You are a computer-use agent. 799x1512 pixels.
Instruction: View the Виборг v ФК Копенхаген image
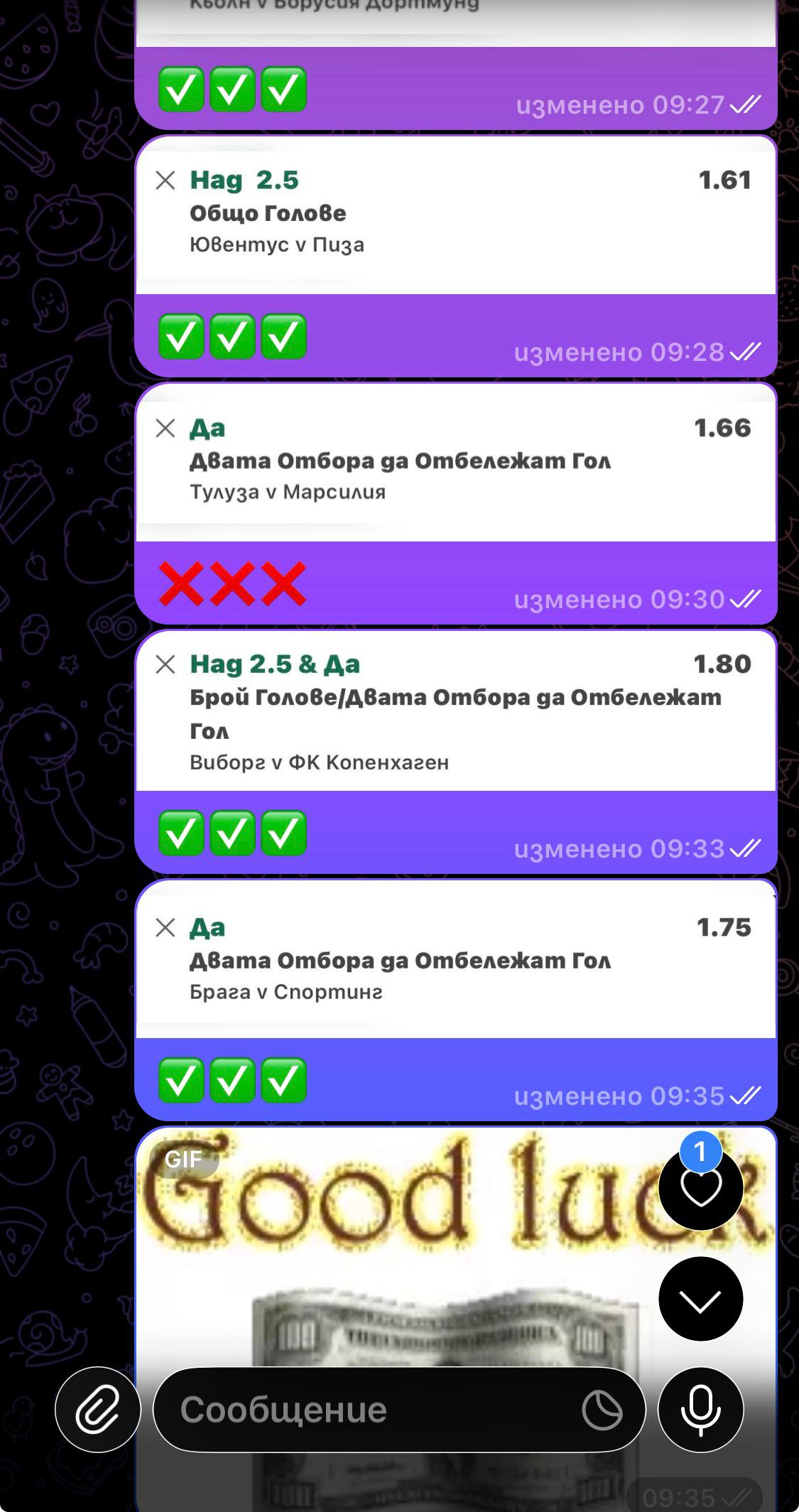coord(455,712)
